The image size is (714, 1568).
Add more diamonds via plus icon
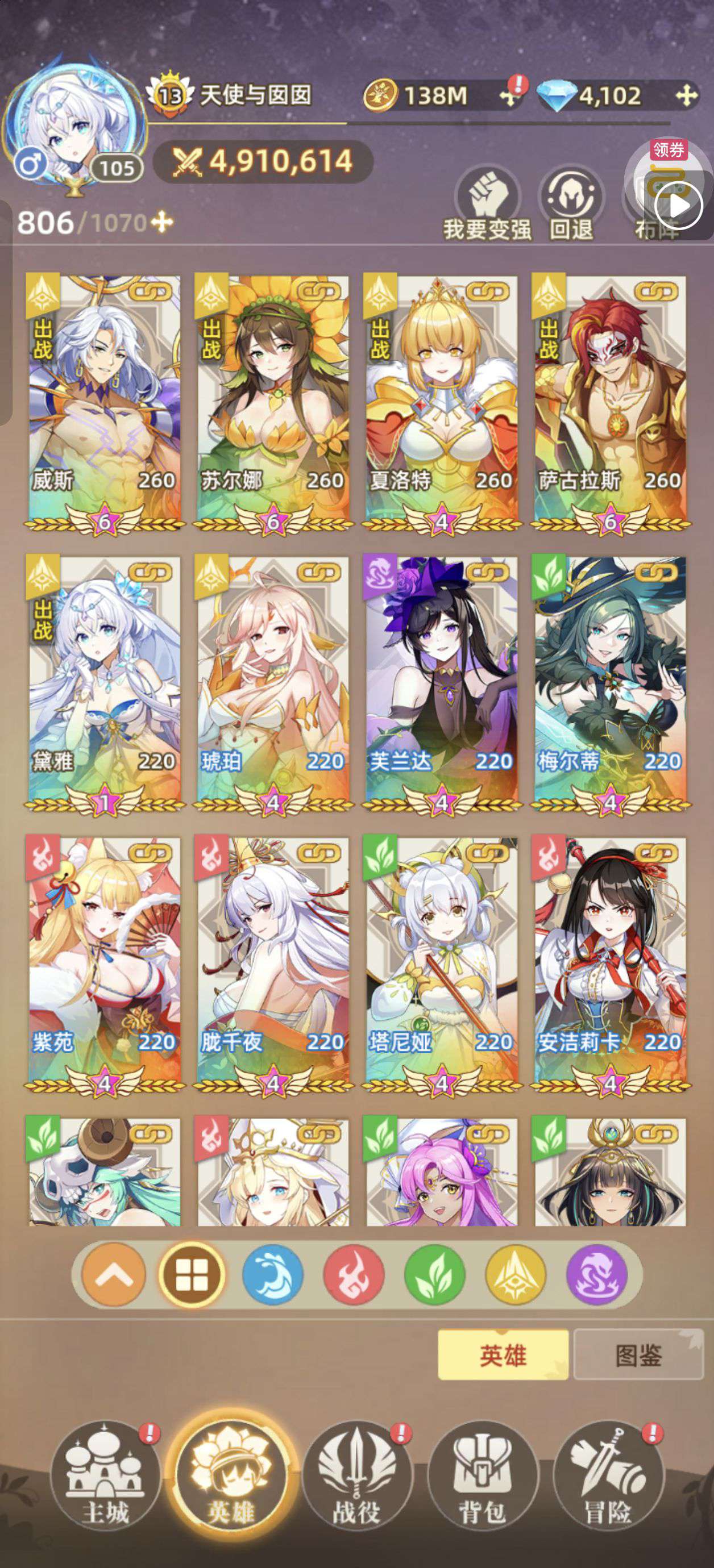point(687,95)
